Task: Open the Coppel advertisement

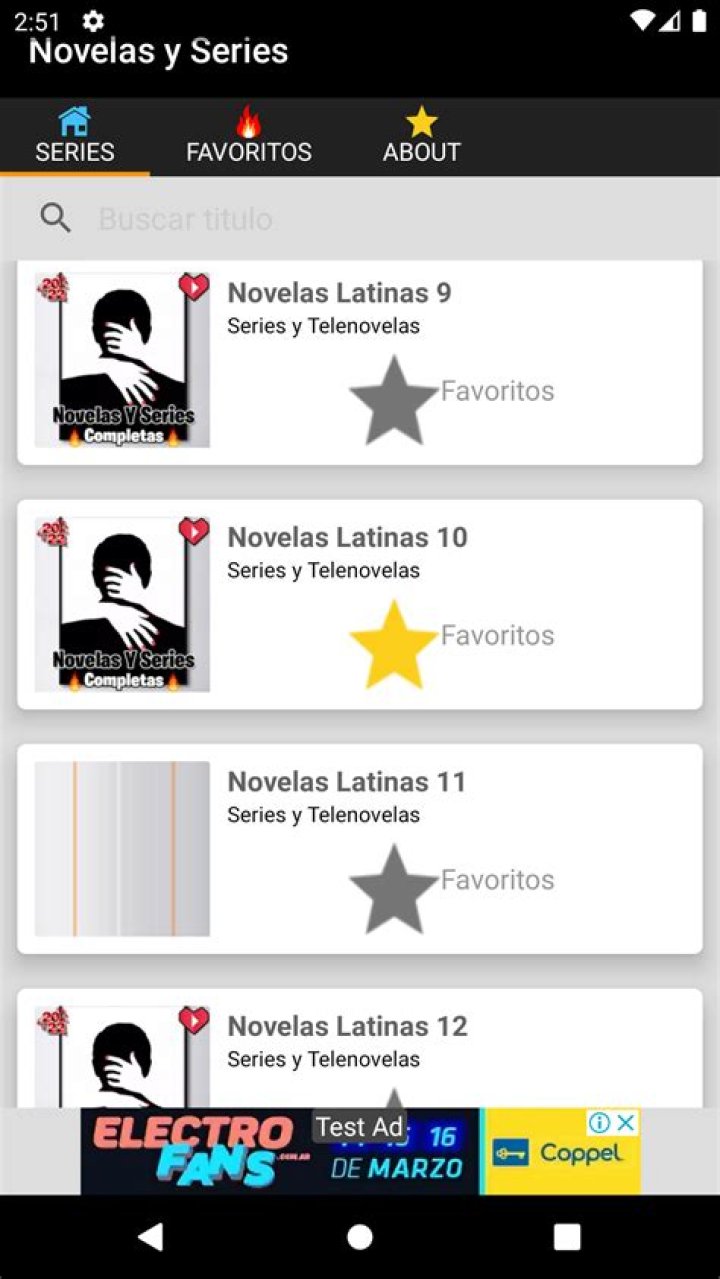Action: click(560, 1155)
